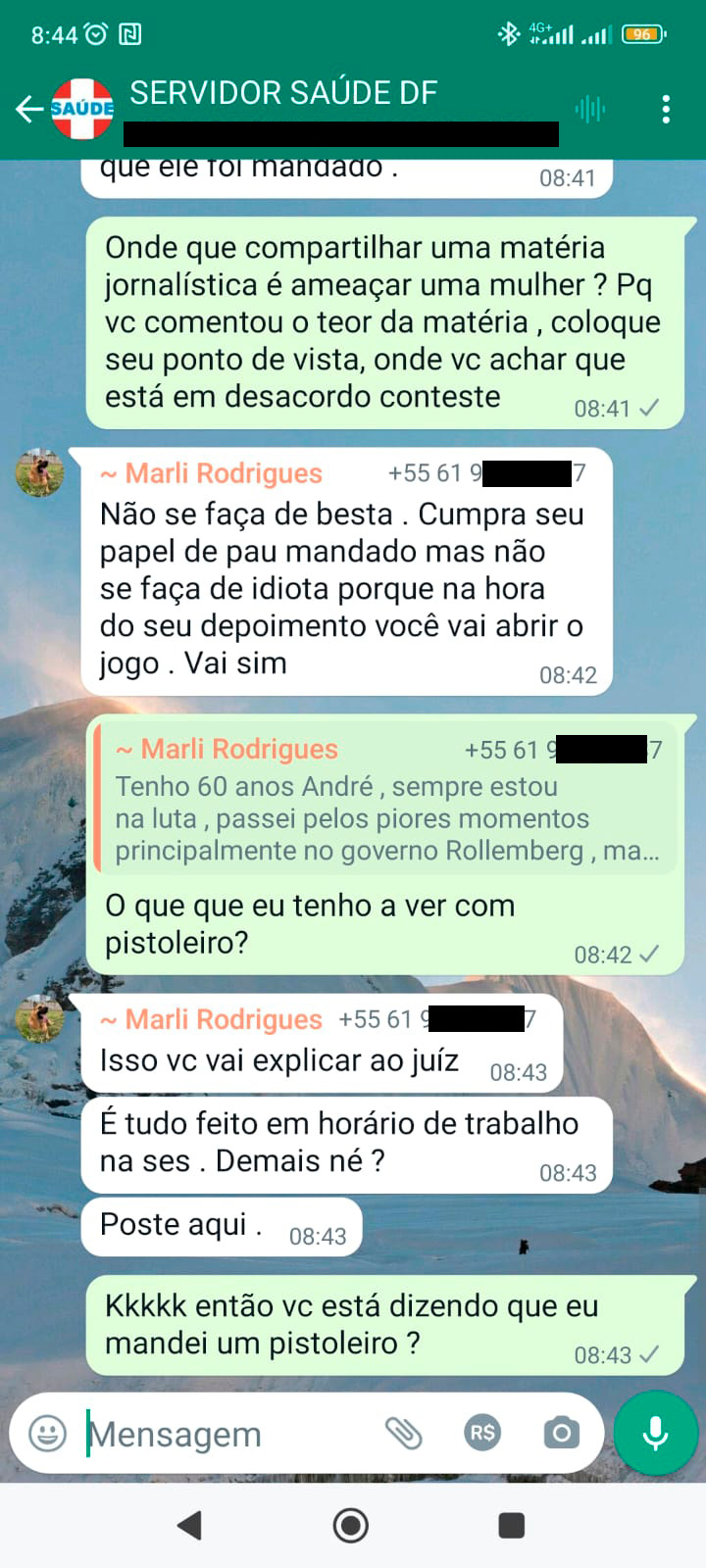
Task: Focus the Mensagem text field
Action: [226, 1434]
